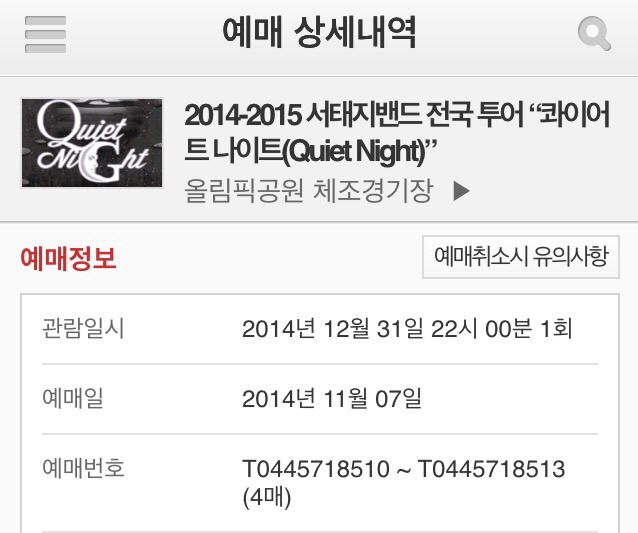
Task: Open the Quiet Night concert thumbnail
Action: point(92,143)
